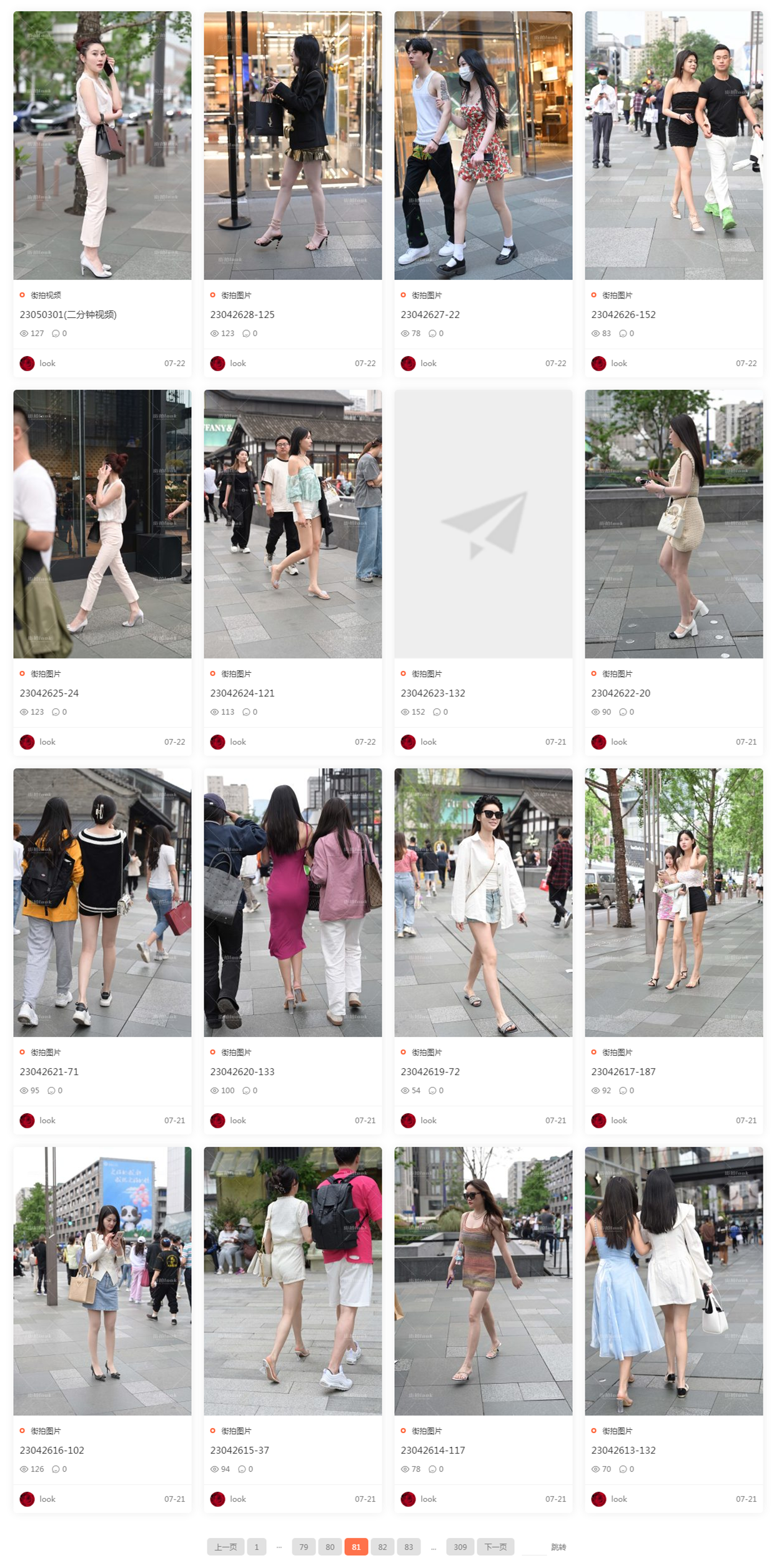This screenshot has height=1568, width=784.
Task: Jump to page 1
Action: tap(256, 1547)
